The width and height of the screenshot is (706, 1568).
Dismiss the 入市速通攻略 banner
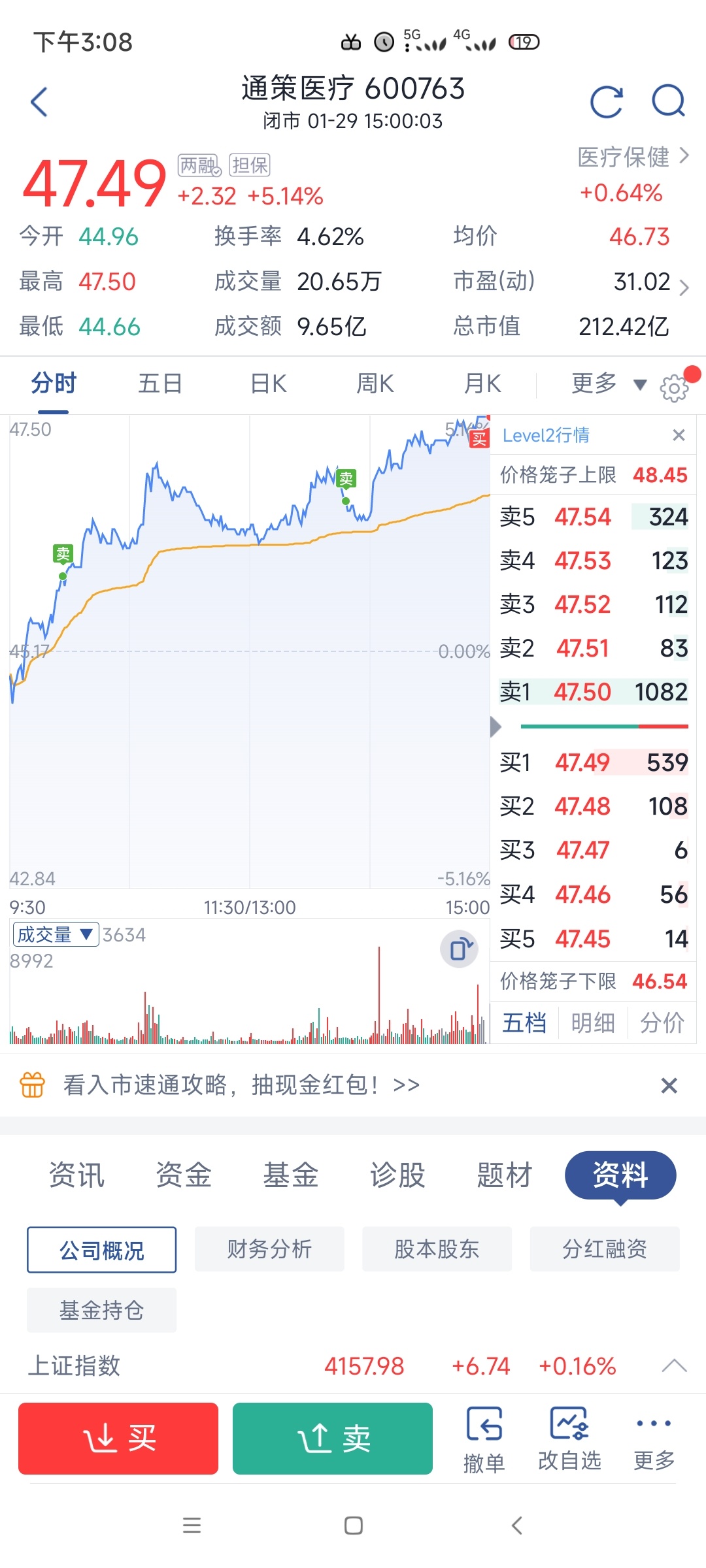tap(669, 1085)
